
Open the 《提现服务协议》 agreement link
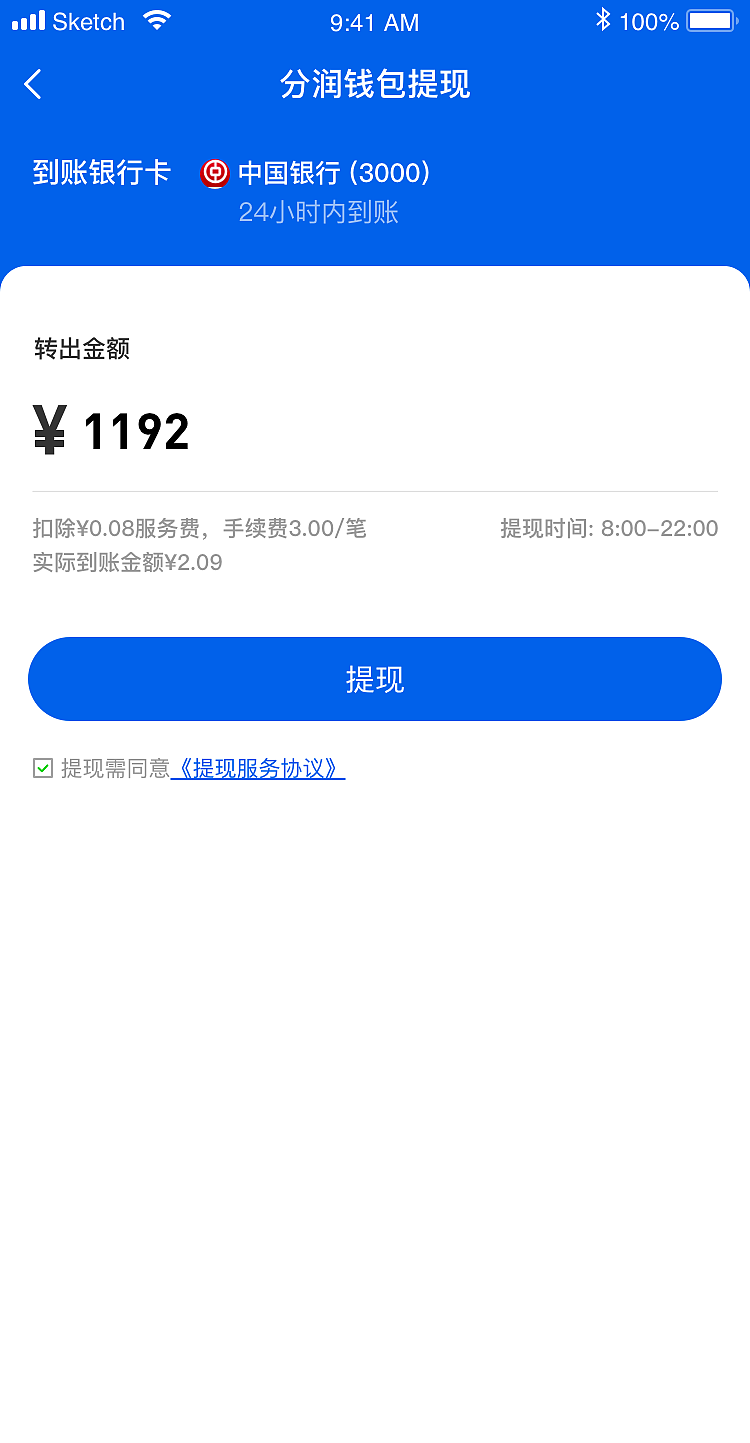(x=259, y=768)
